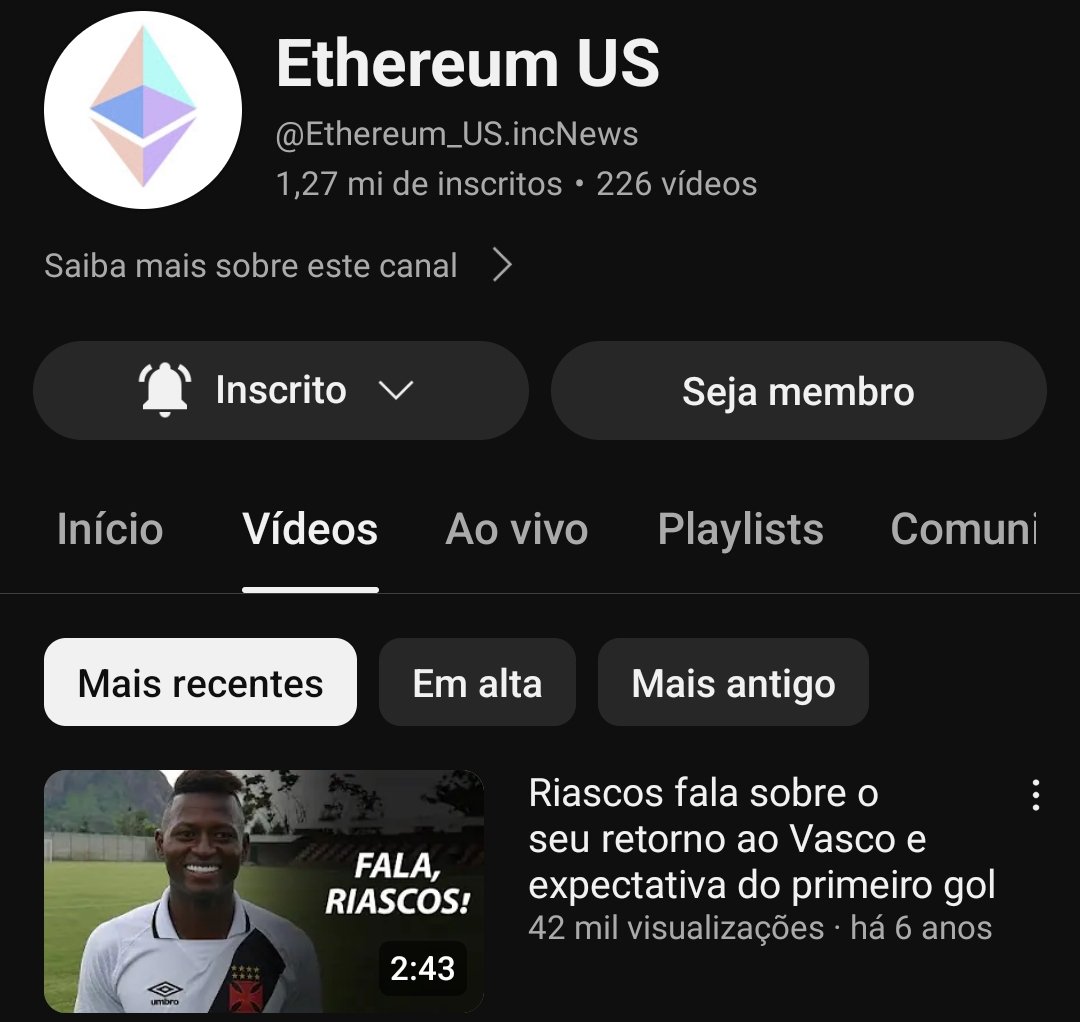Image resolution: width=1080 pixels, height=1022 pixels.
Task: Play the Riascos Vasco video thumbnail
Action: pyautogui.click(x=264, y=890)
